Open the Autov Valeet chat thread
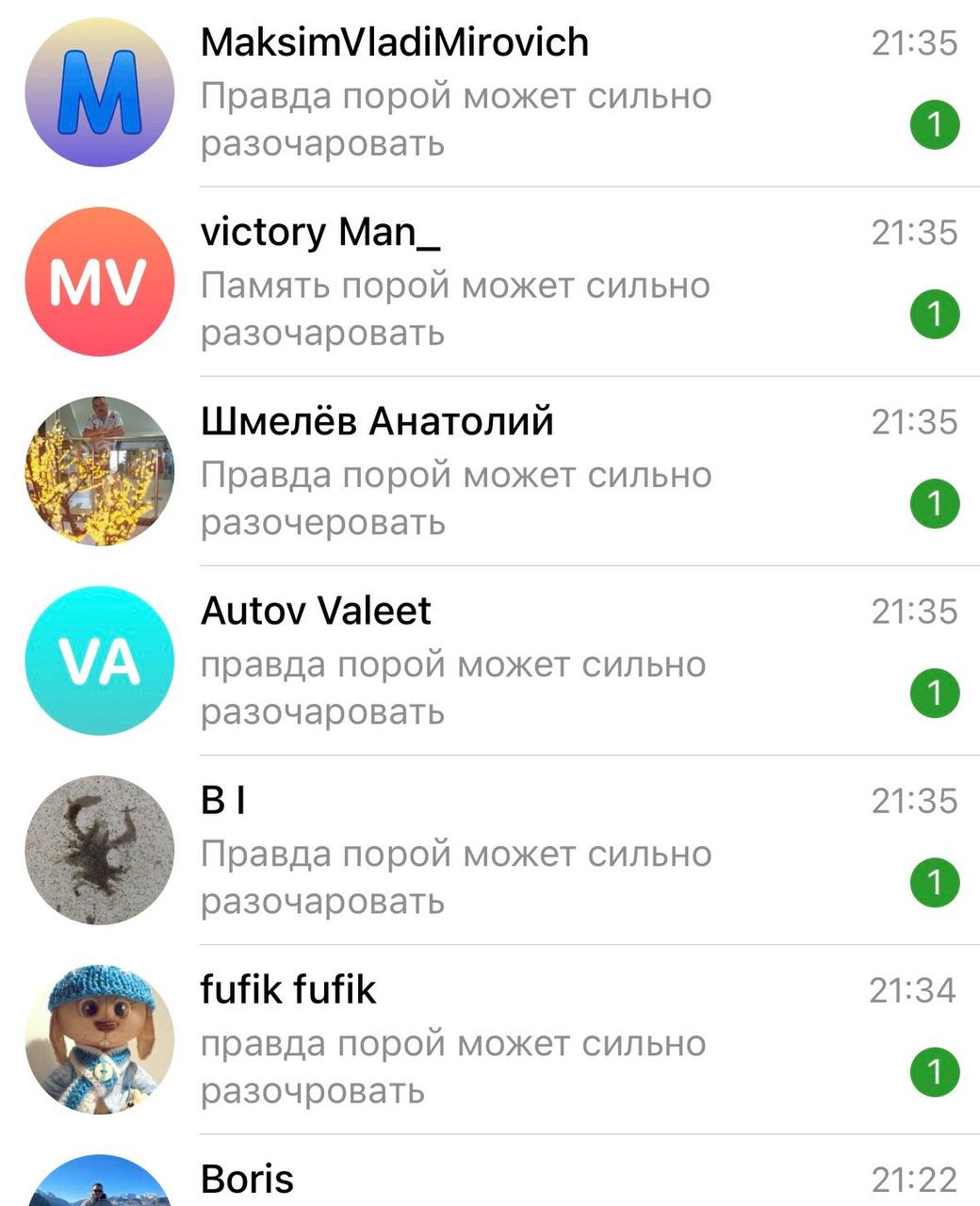Viewport: 980px width, 1206px height. point(490,660)
